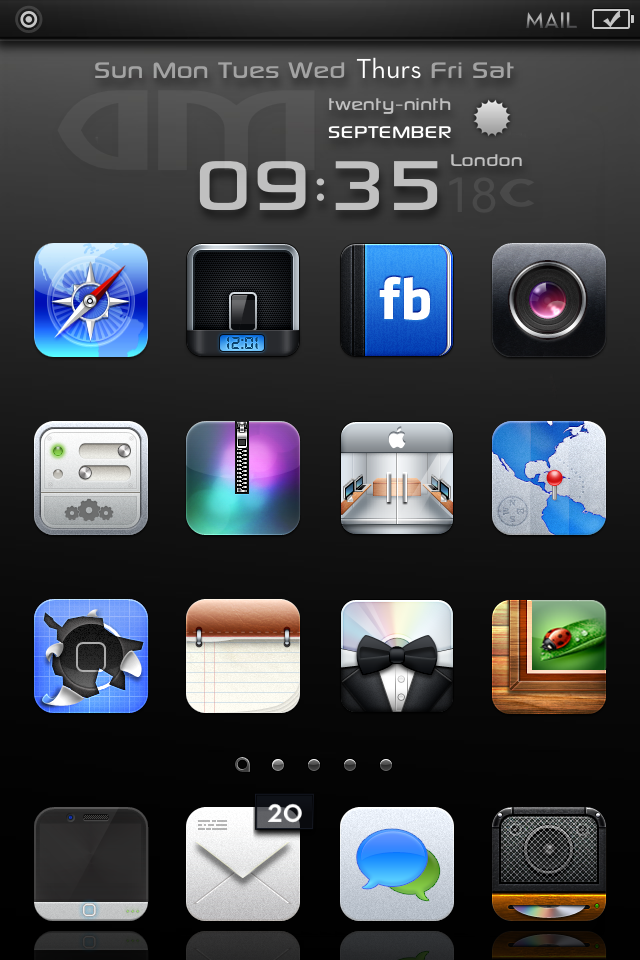
Task: Launch the Maps app
Action: tap(549, 478)
